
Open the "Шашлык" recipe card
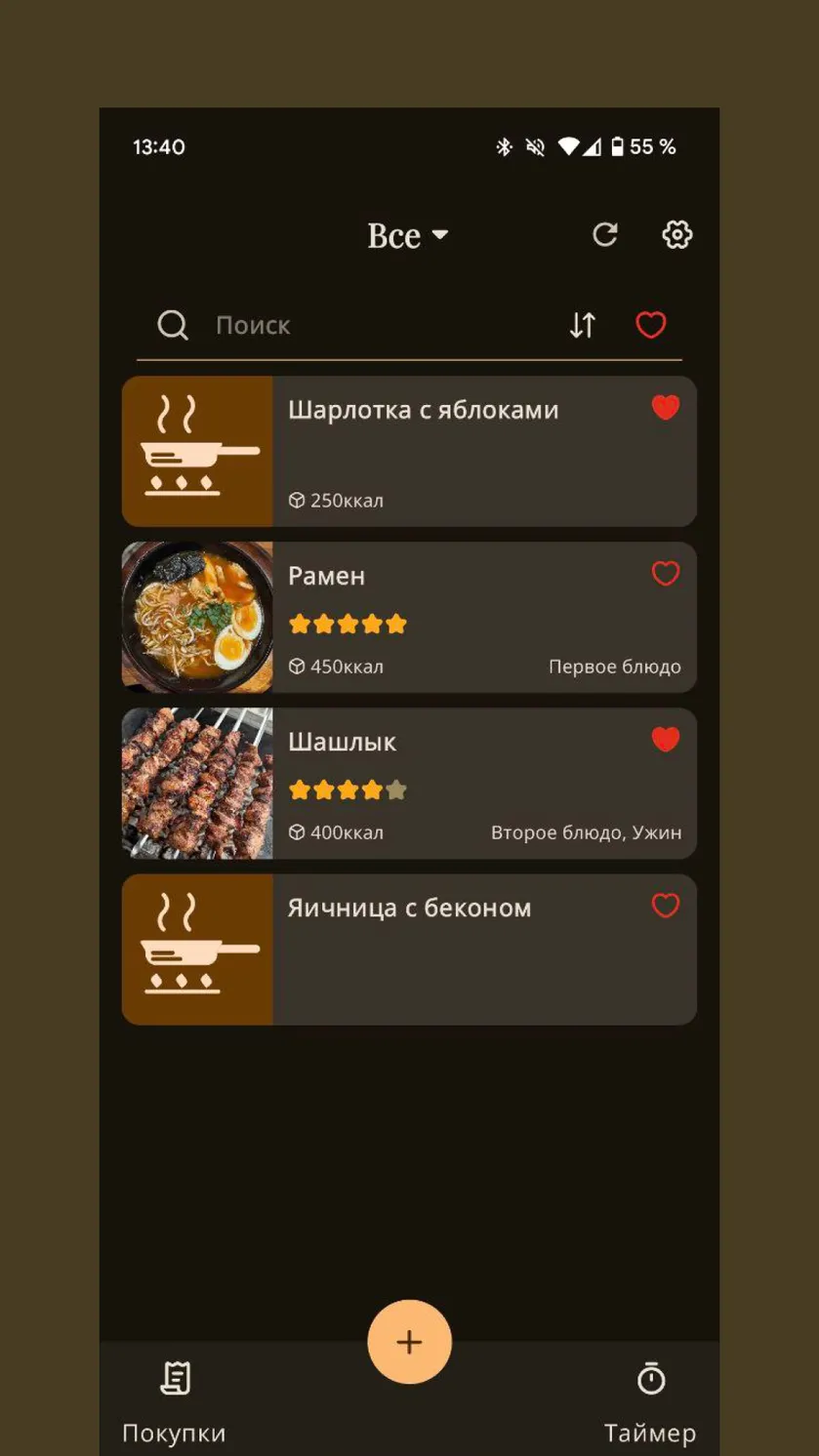point(409,783)
